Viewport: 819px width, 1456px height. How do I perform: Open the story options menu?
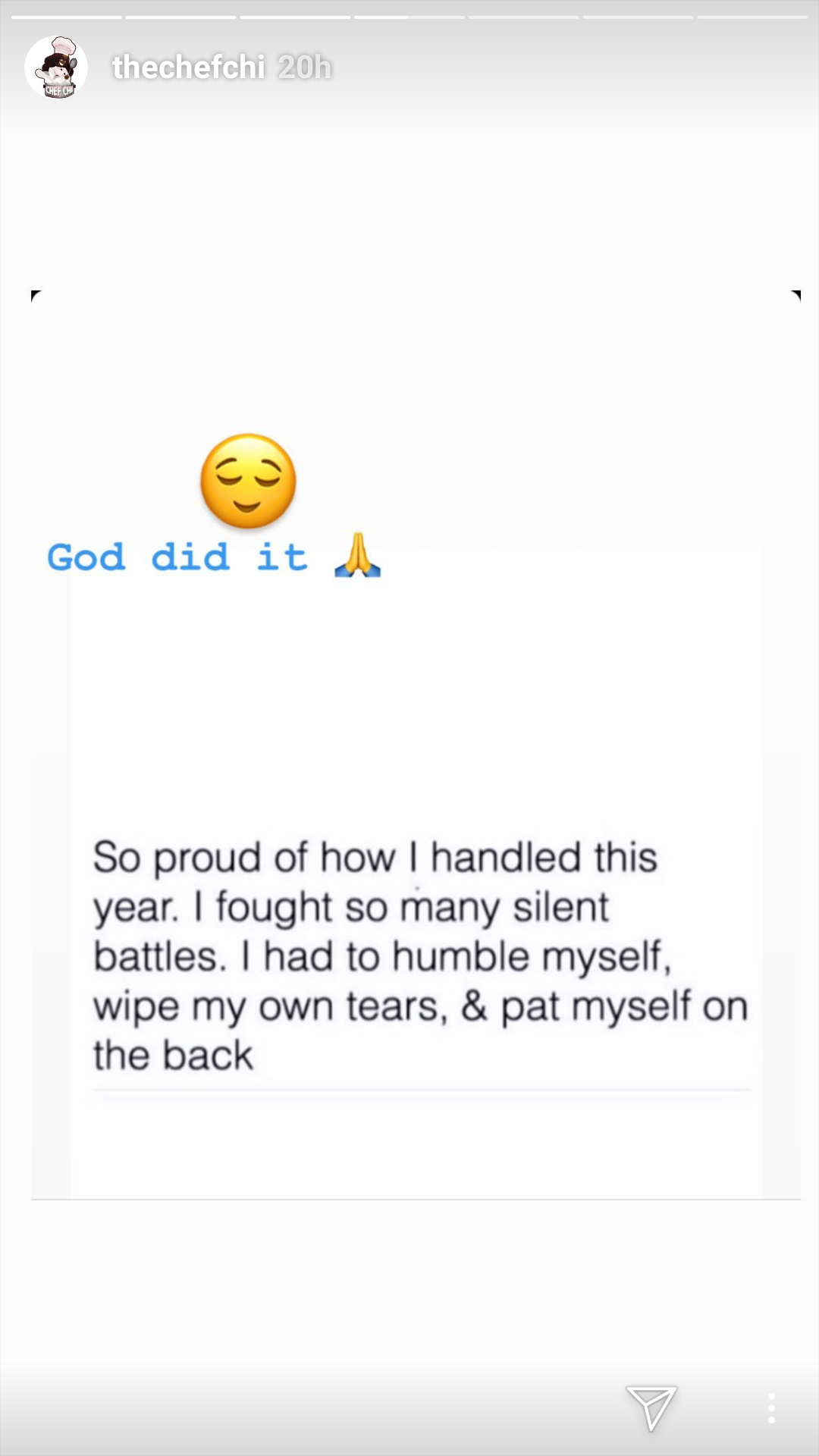[x=771, y=1407]
